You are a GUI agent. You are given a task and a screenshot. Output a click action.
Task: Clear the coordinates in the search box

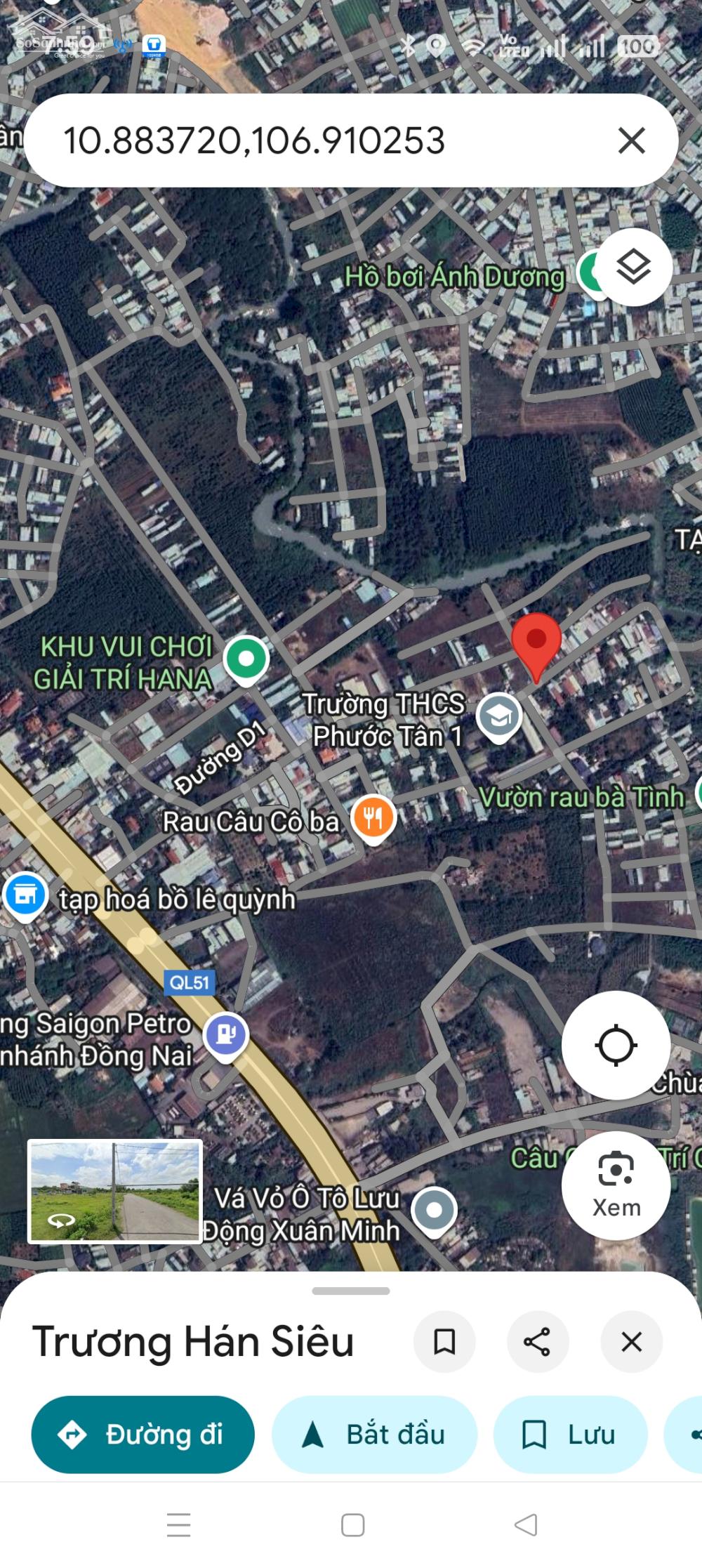(x=631, y=140)
